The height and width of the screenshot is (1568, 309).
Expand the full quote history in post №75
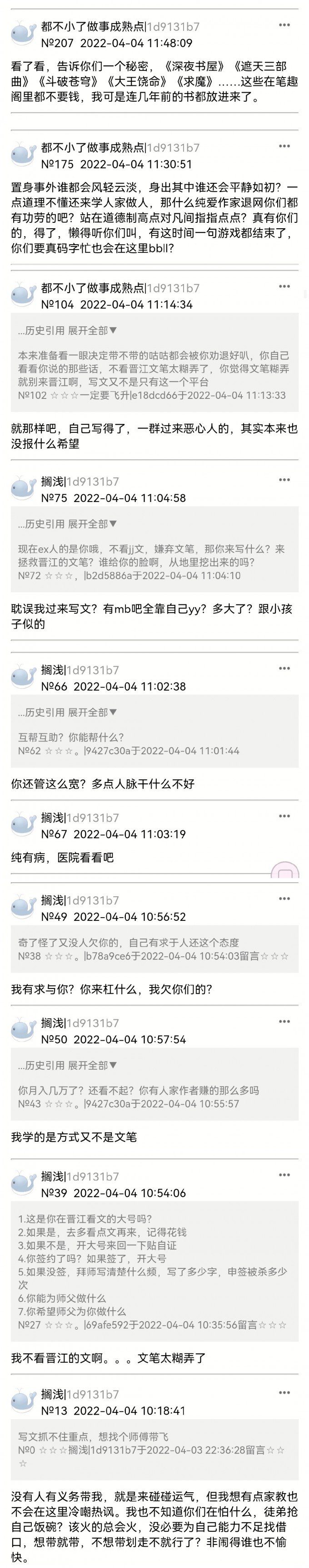click(92, 524)
